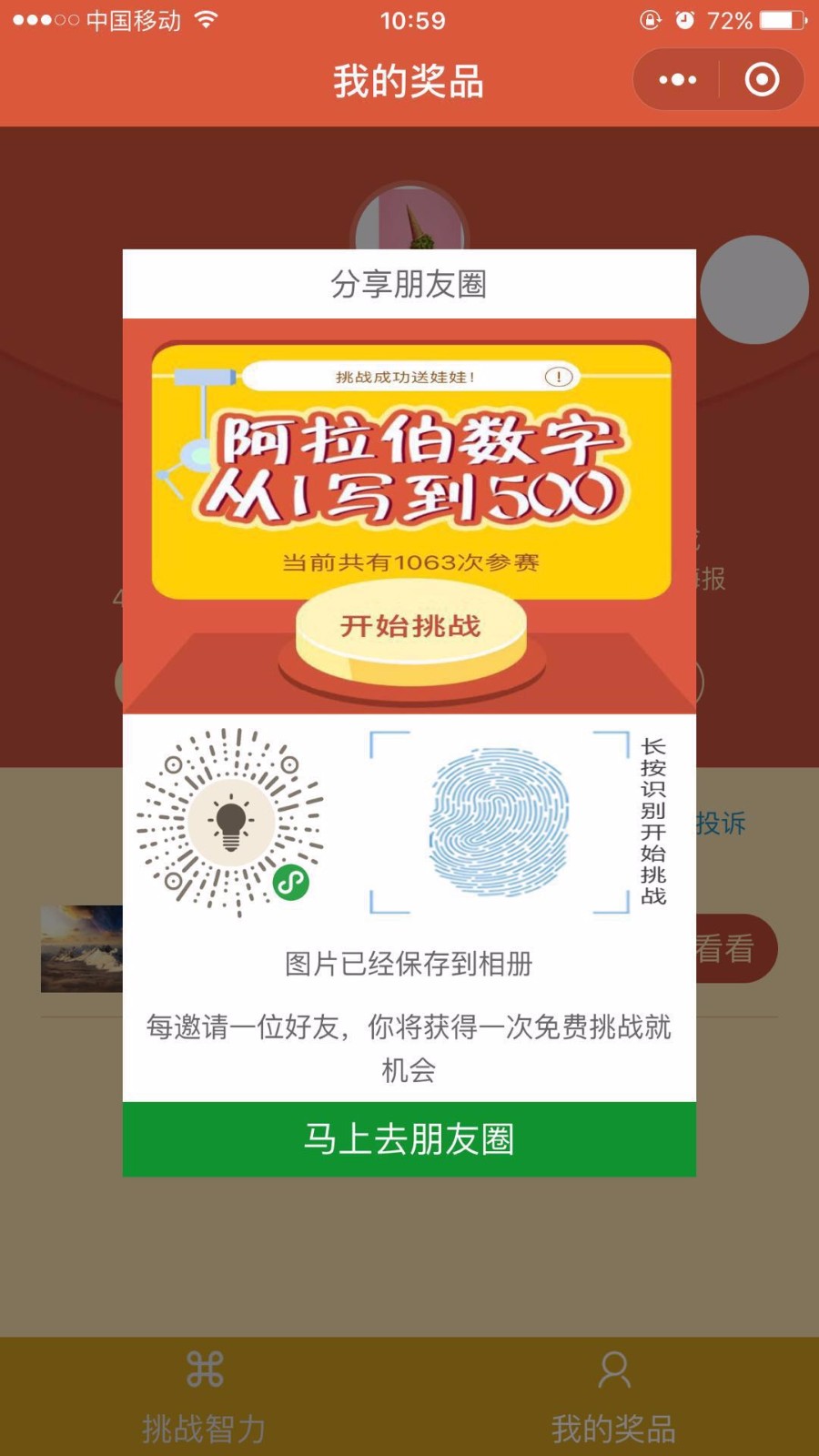Viewport: 819px width, 1456px height.
Task: Tap the blue fingerprint graphic
Action: (499, 824)
